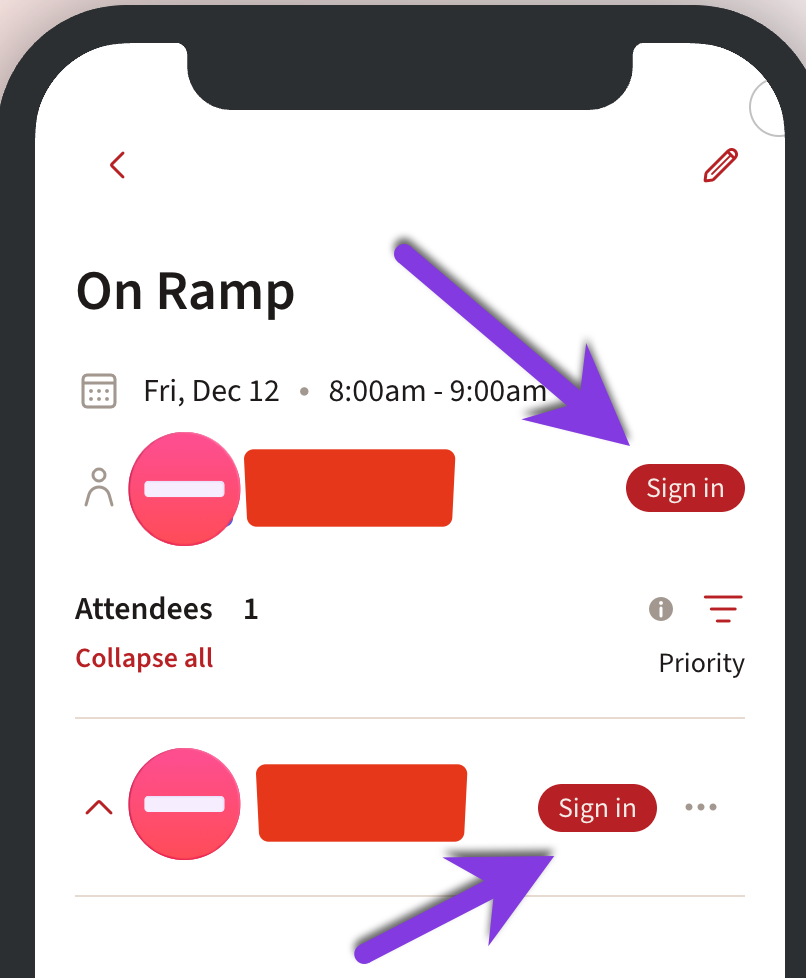Go back using the red back arrow
Viewport: 806px width, 978px height.
pyautogui.click(x=118, y=165)
